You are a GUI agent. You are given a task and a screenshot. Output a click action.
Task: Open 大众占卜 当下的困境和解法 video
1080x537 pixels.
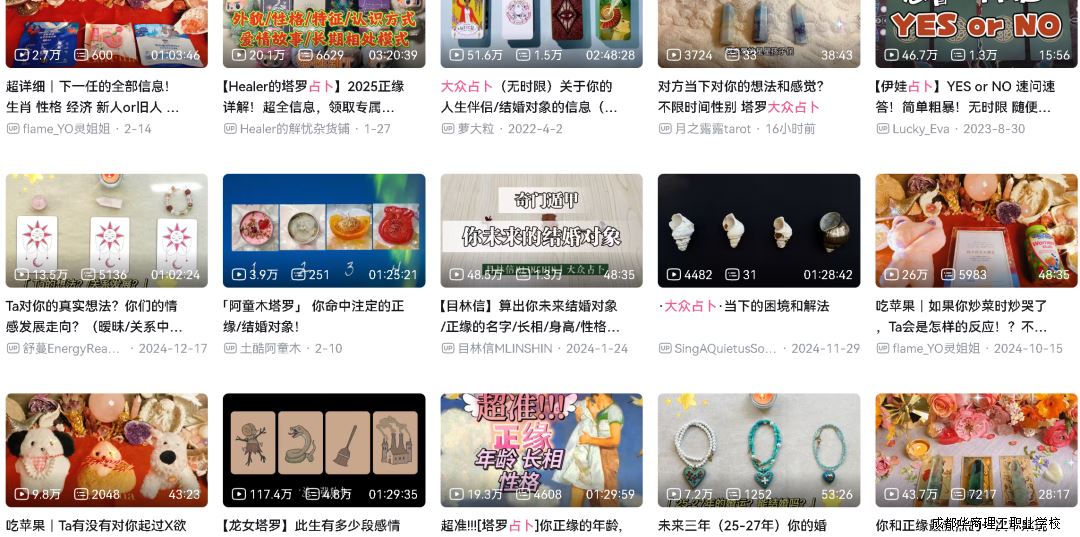pyautogui.click(x=758, y=230)
